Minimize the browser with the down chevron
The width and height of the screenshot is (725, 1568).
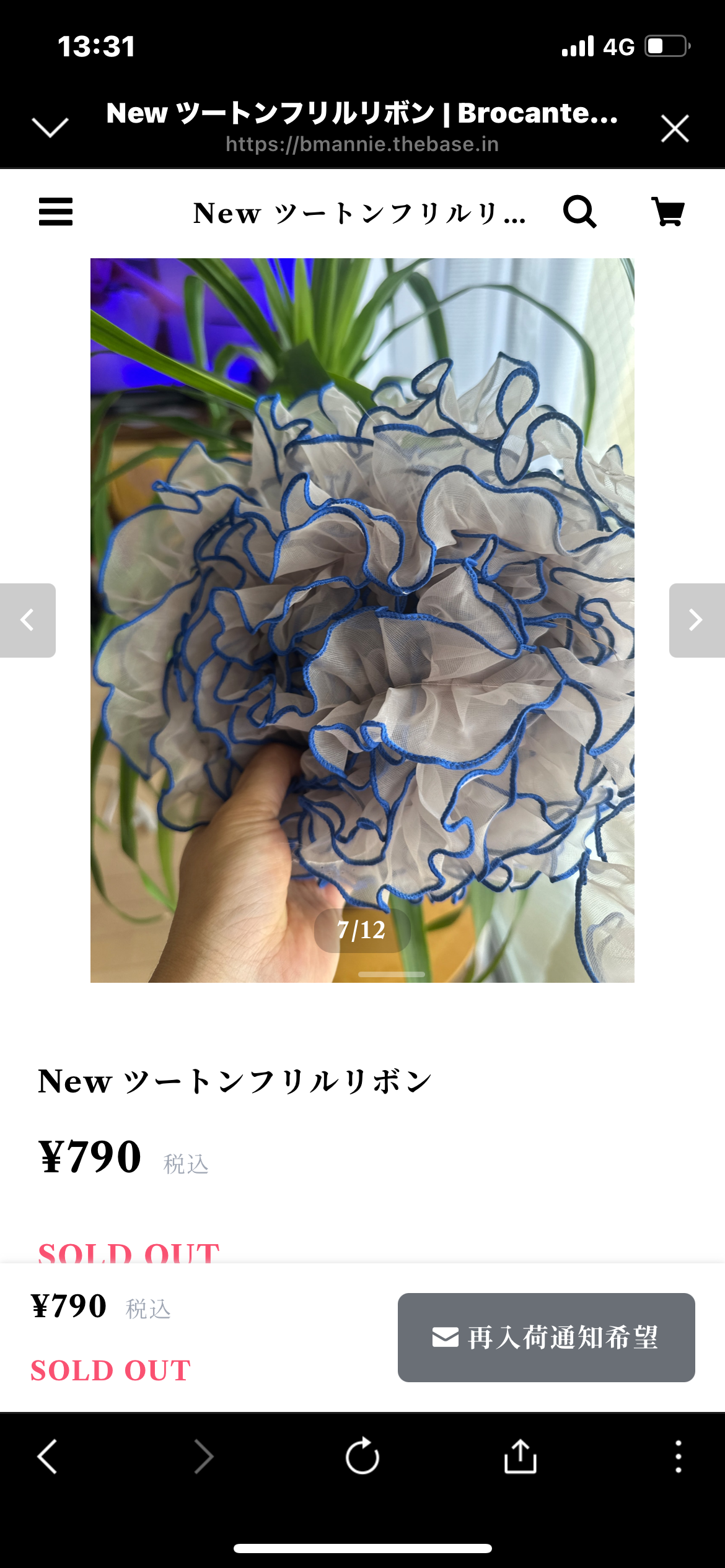tap(50, 127)
